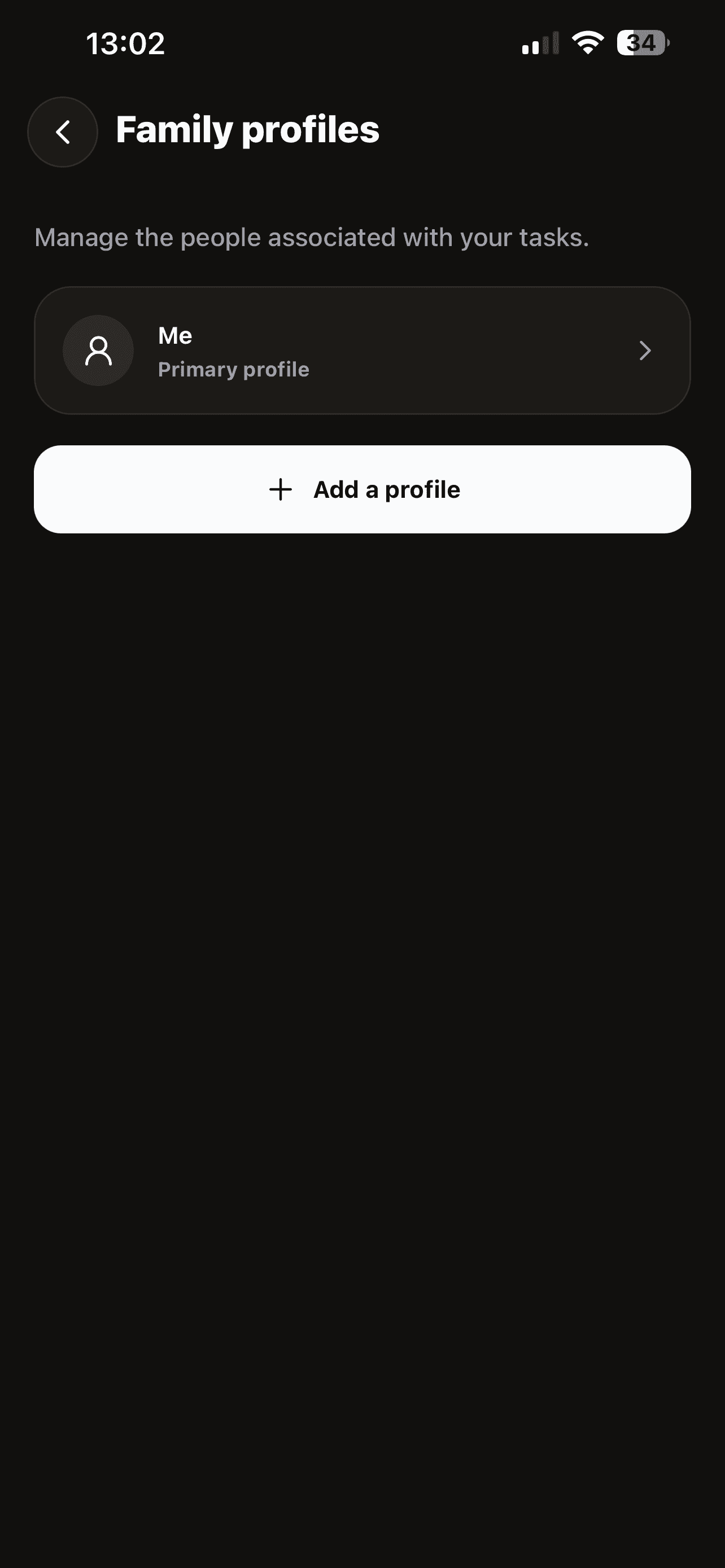Add a profile

(x=362, y=489)
